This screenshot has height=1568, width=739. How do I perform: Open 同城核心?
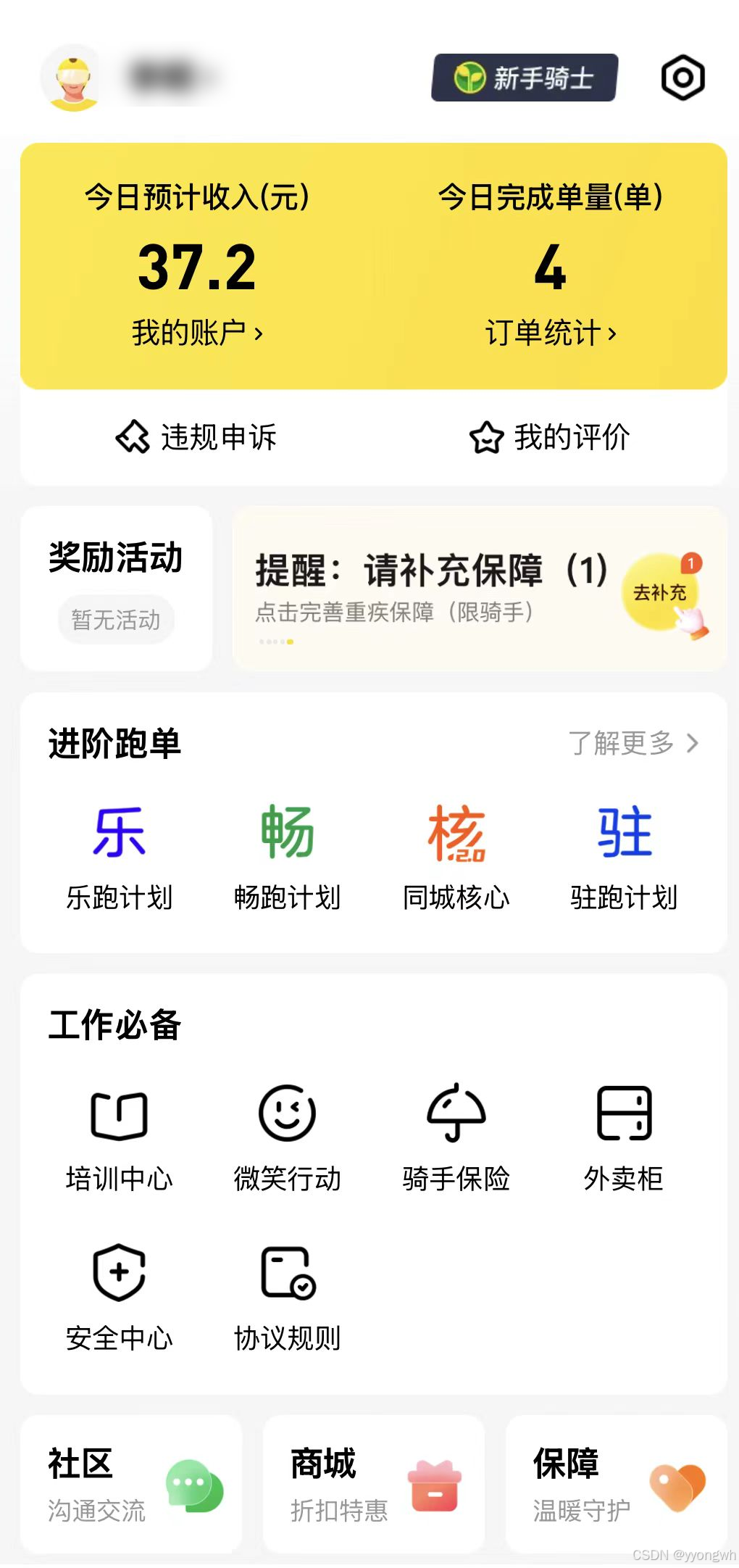tap(456, 857)
